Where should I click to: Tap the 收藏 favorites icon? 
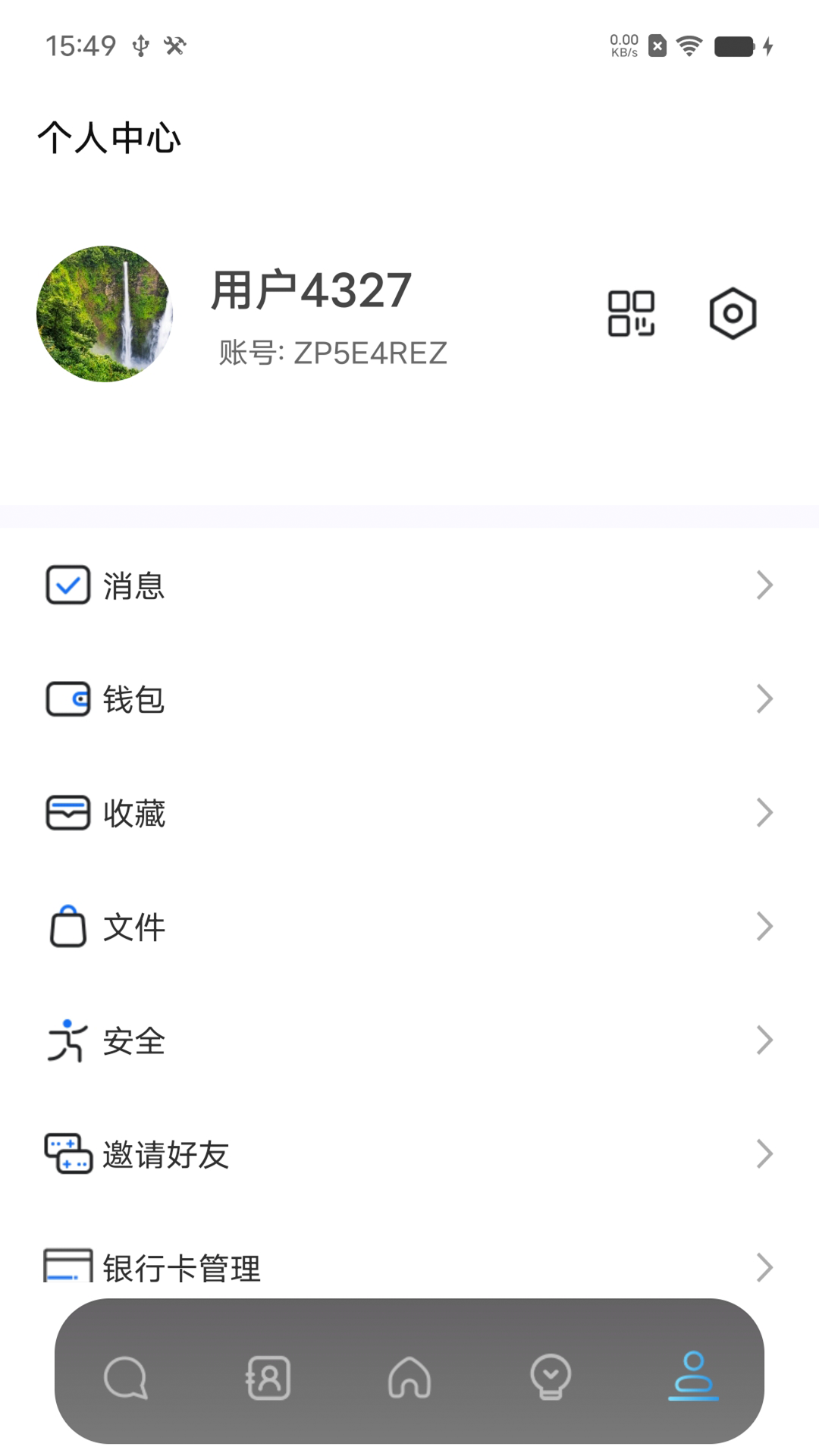pos(68,812)
